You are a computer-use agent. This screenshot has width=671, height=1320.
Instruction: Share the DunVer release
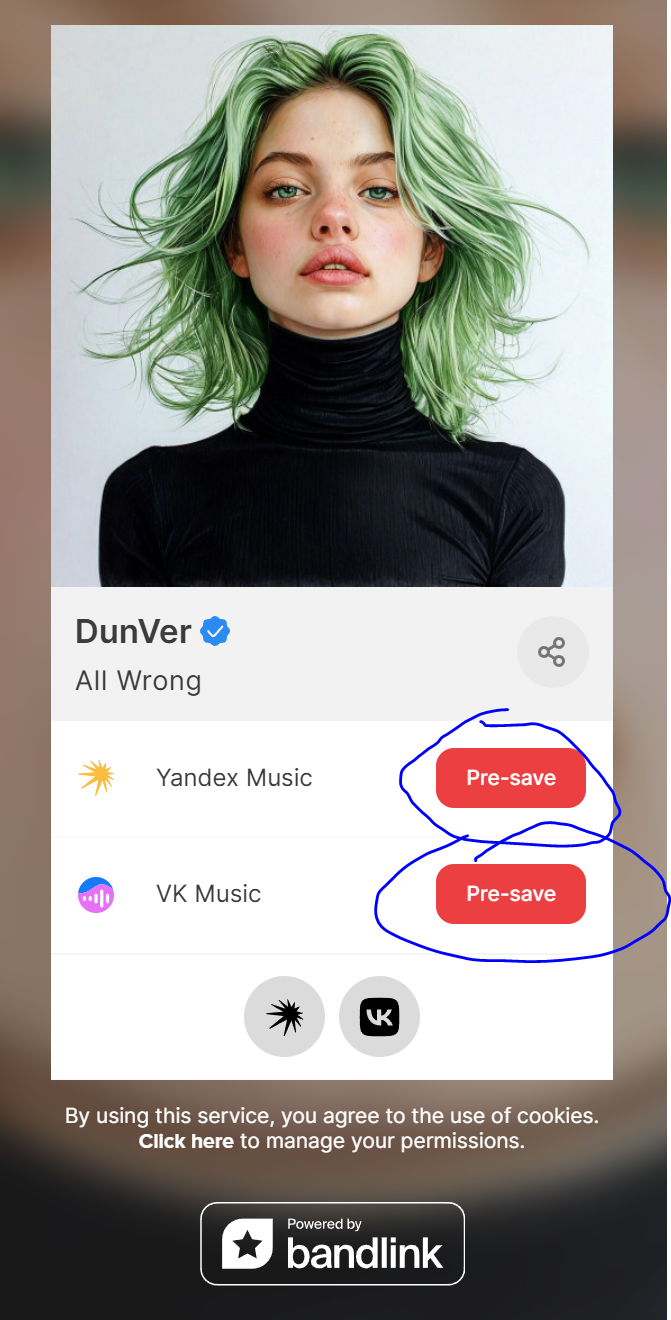pos(552,653)
